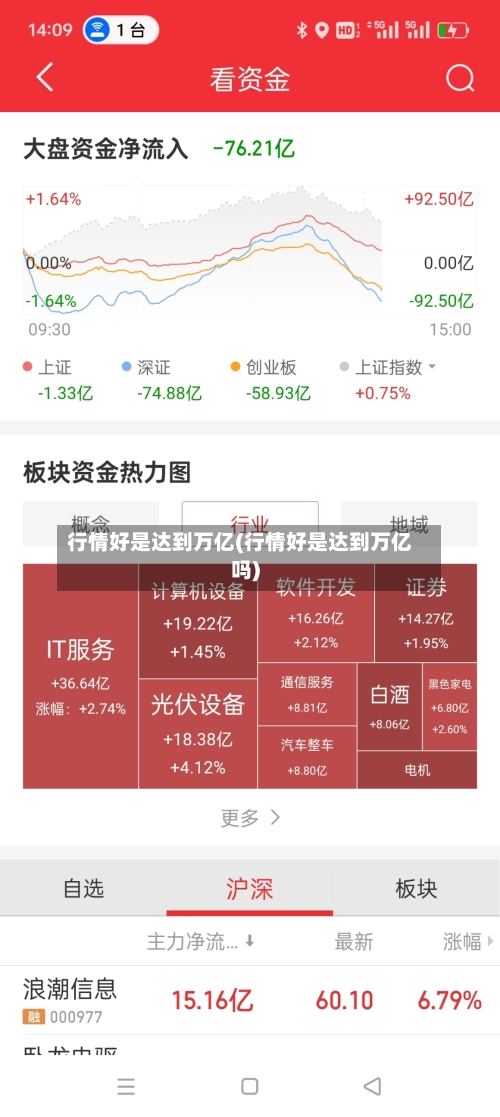Open the 通信服务 sector tile
The image size is (500, 1117).
pos(307,694)
